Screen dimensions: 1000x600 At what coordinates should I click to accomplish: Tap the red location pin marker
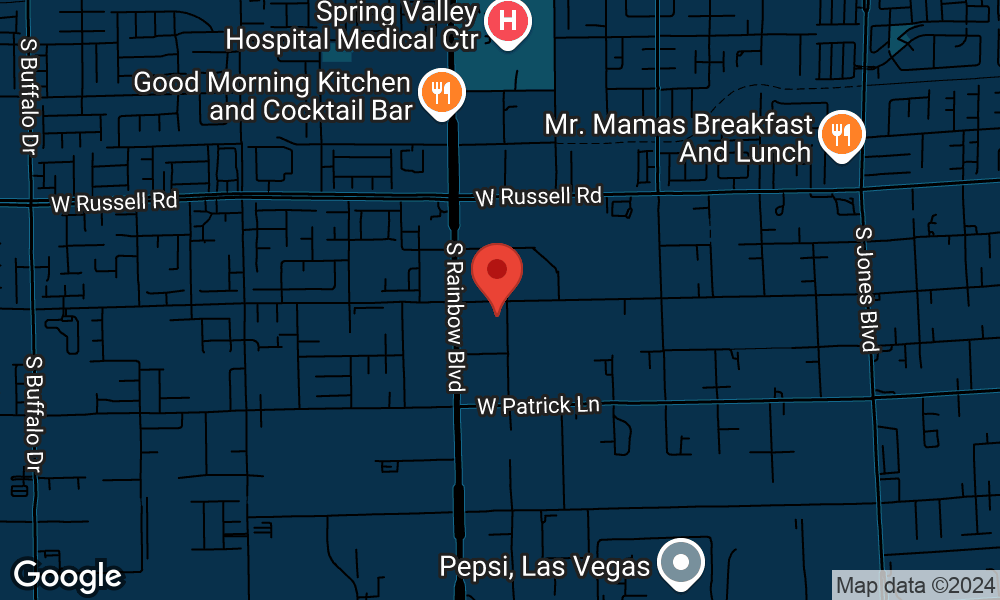point(497,273)
